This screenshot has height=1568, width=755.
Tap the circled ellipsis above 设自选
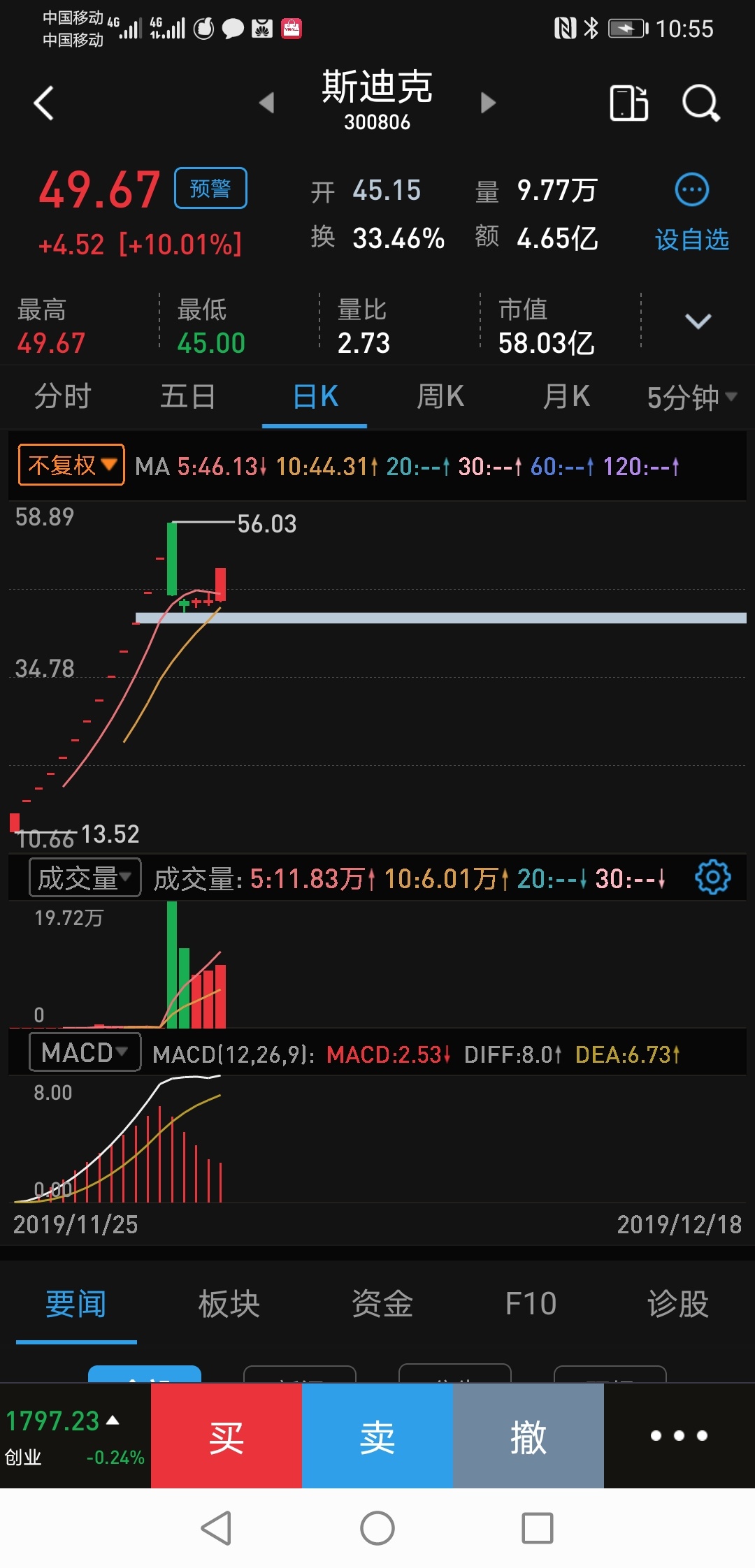coord(691,190)
